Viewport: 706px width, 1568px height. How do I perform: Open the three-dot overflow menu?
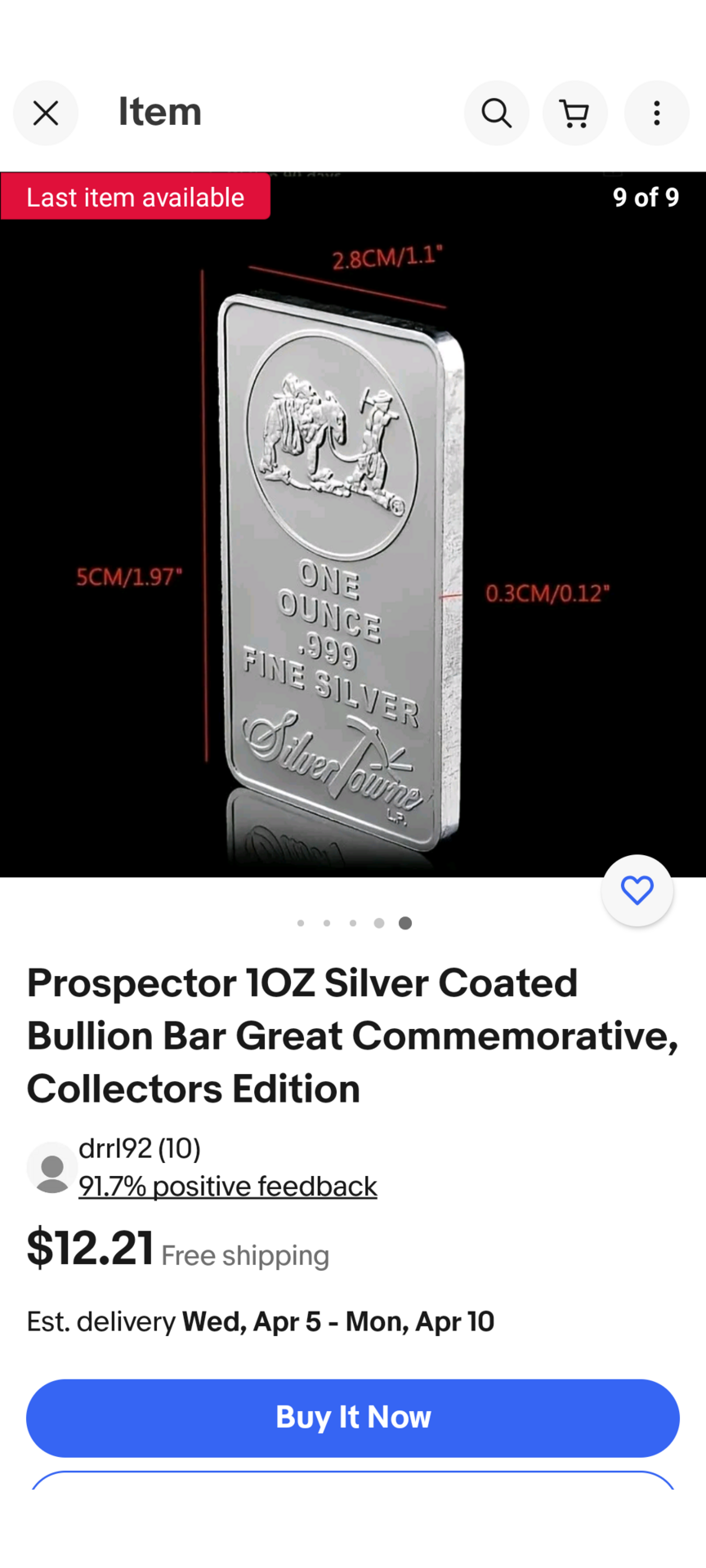pyautogui.click(x=656, y=113)
